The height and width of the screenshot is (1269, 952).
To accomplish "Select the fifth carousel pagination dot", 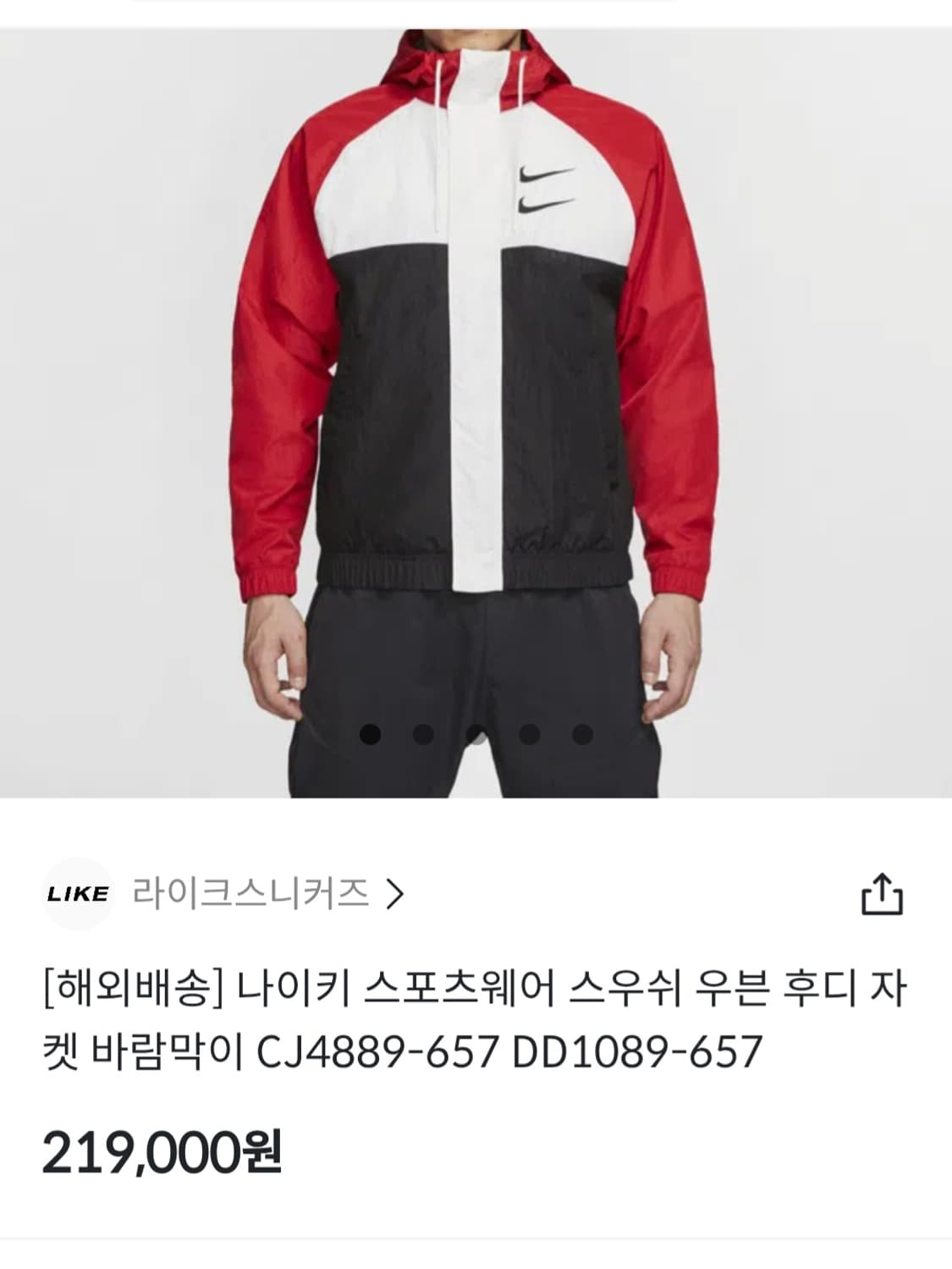I will click(x=586, y=736).
